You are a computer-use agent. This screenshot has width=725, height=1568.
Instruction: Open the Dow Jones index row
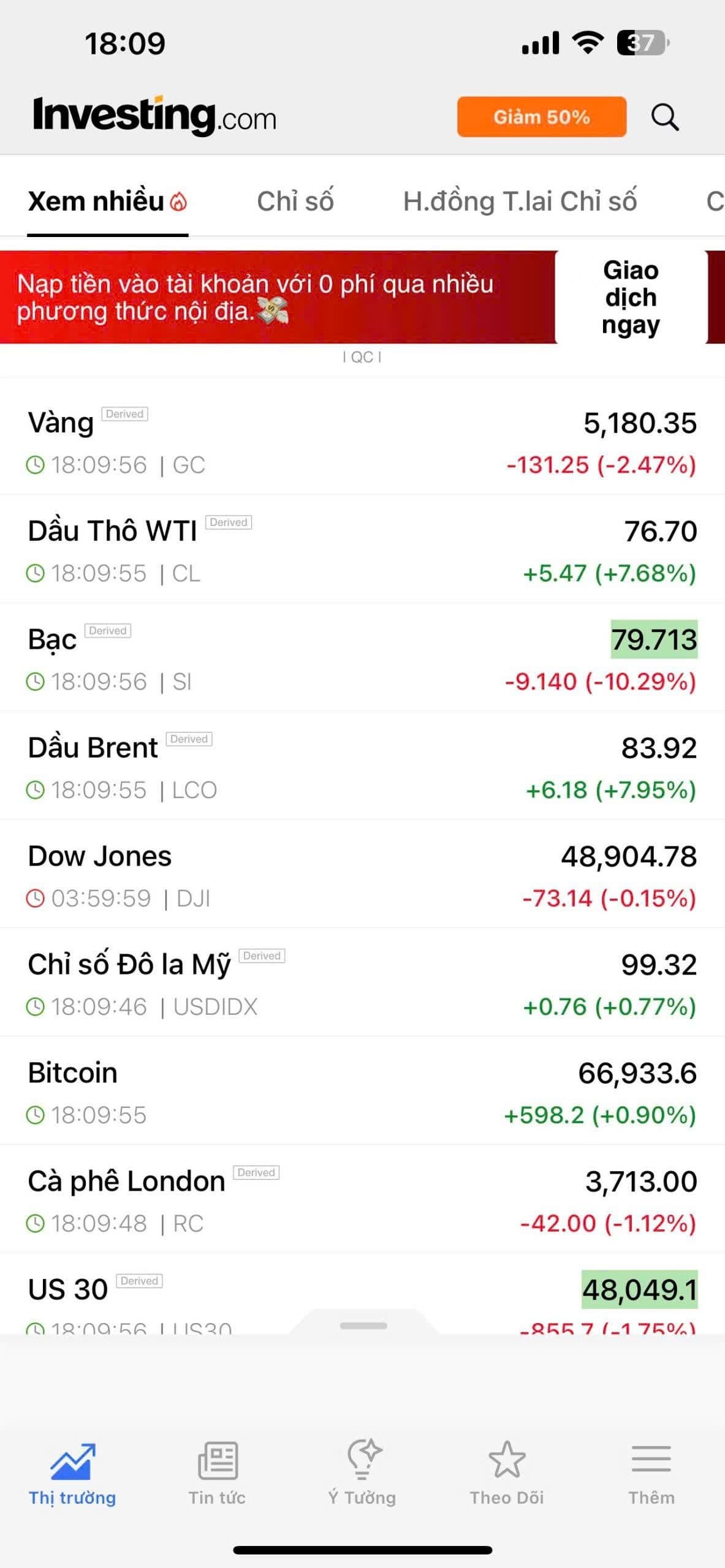(x=362, y=876)
